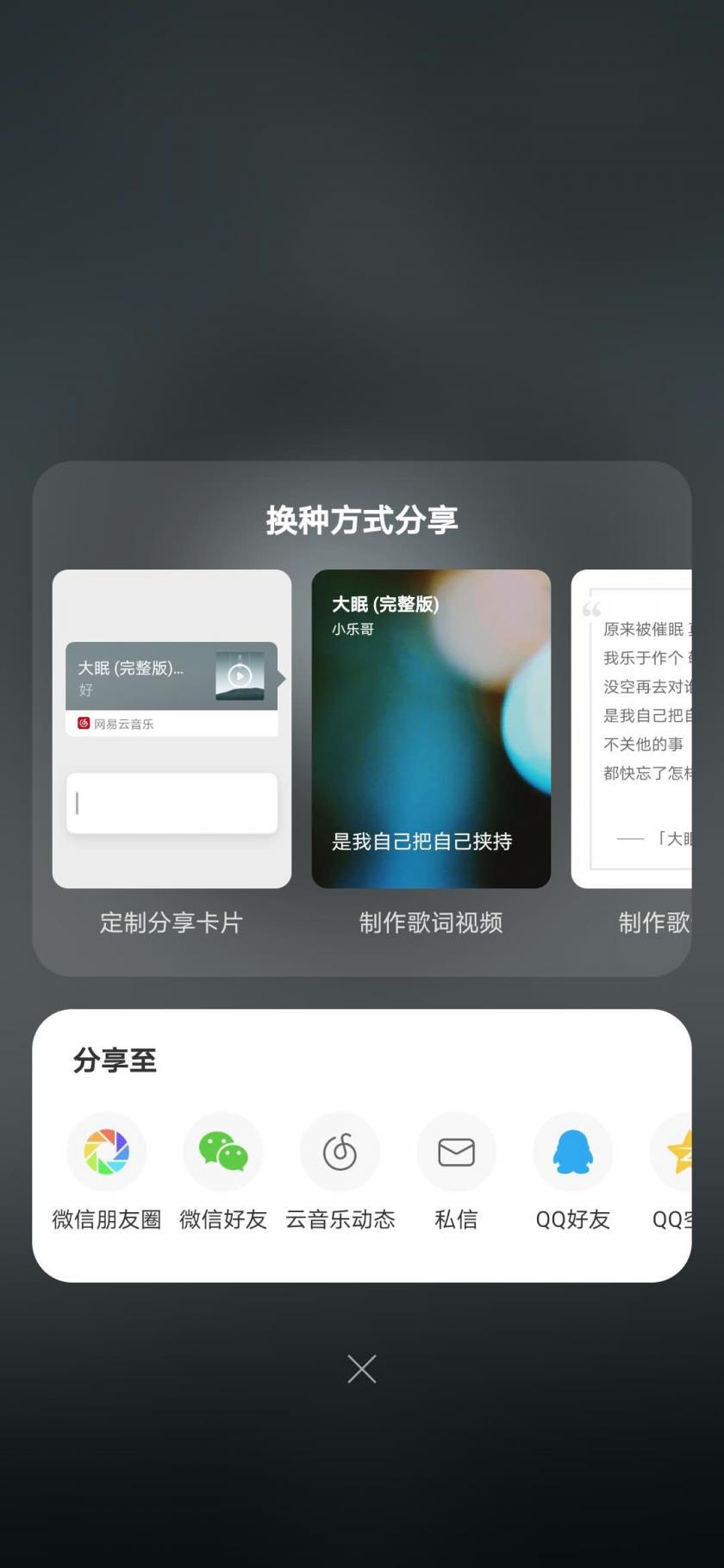The width and height of the screenshot is (724, 1568).
Task: Close the share panel
Action: click(x=362, y=1369)
